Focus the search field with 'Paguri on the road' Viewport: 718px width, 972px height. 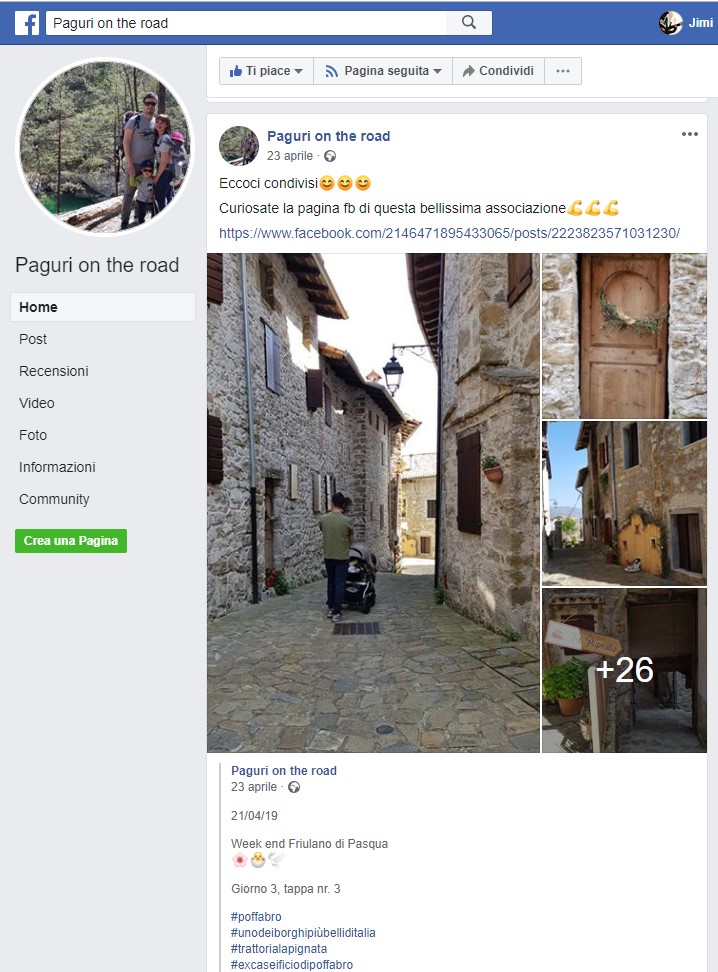pyautogui.click(x=245, y=23)
